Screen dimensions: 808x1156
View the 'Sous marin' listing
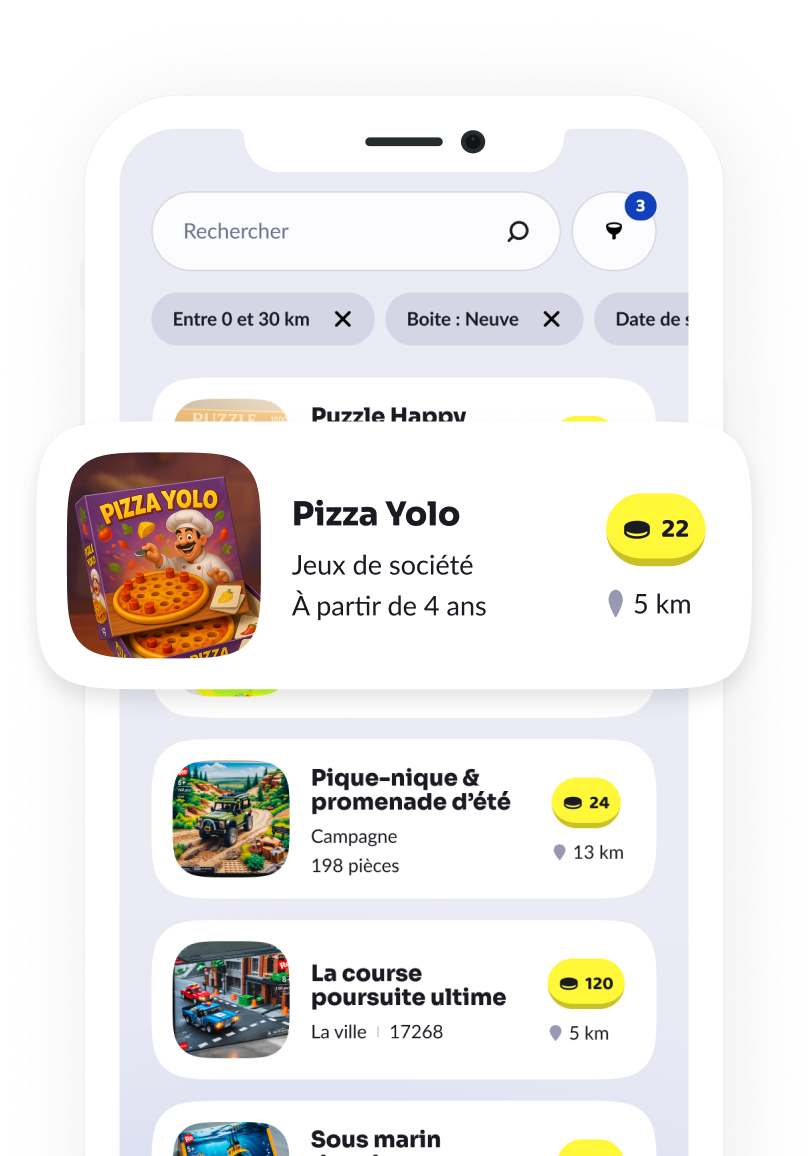pyautogui.click(x=375, y=1139)
